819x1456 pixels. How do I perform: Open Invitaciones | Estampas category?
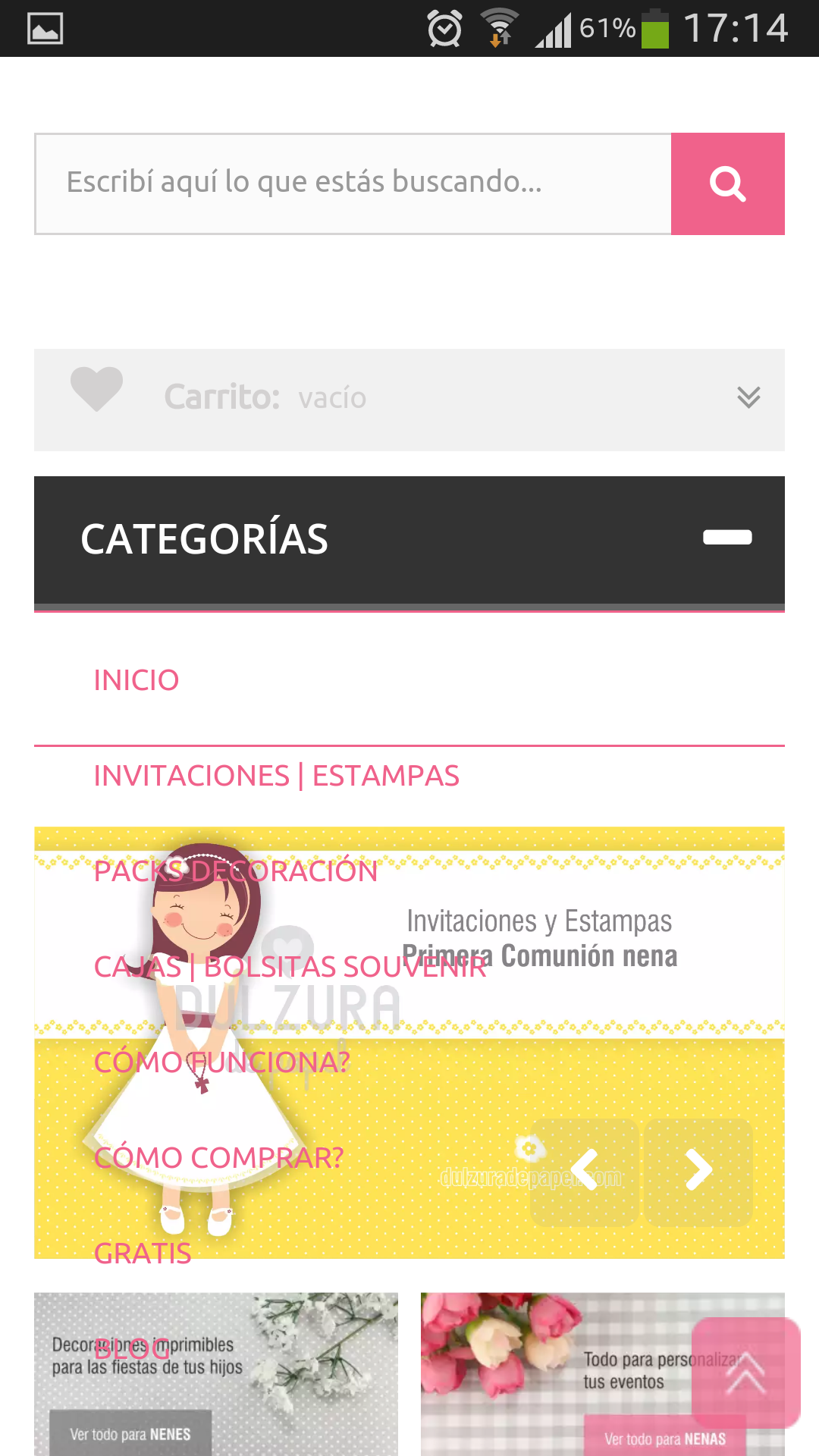point(276,776)
